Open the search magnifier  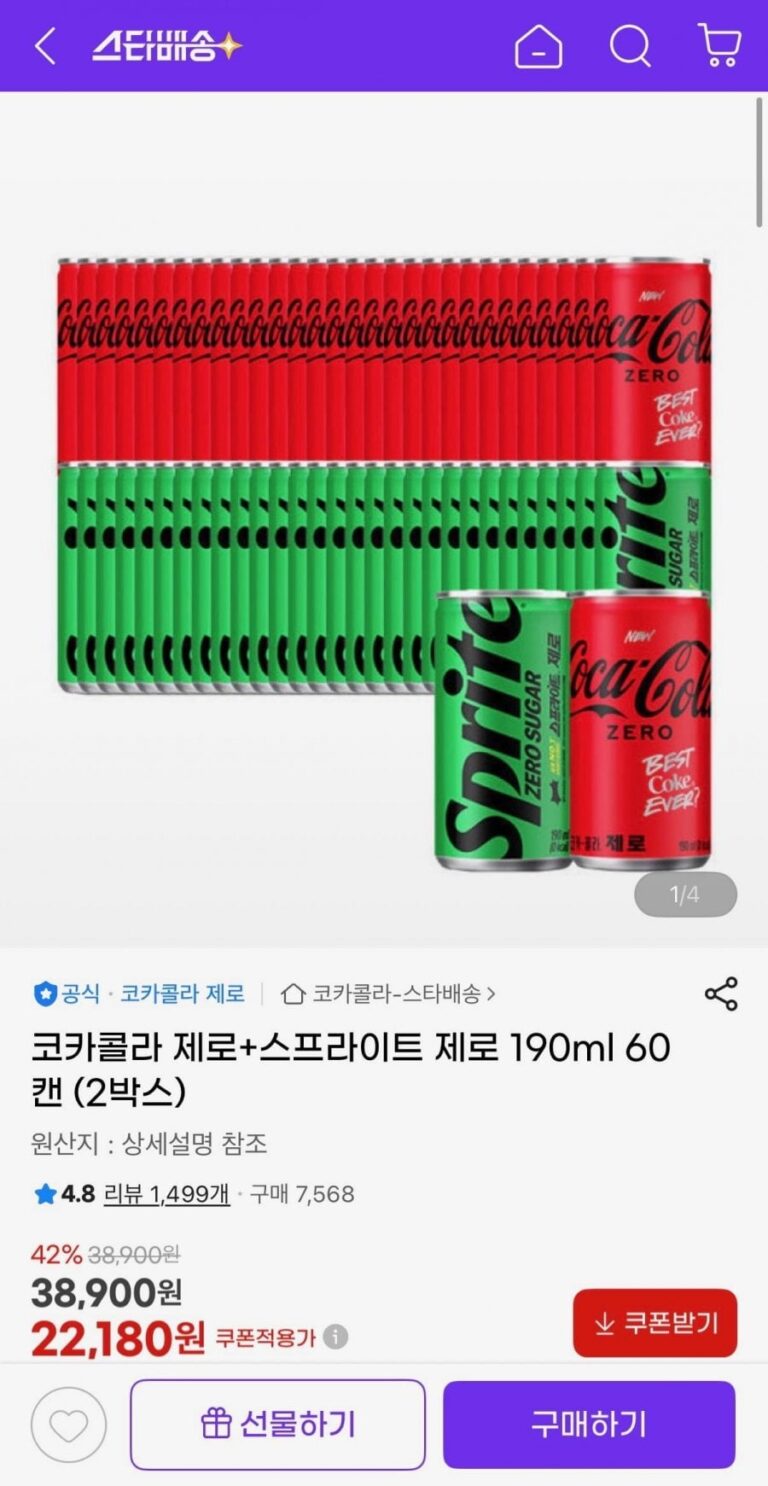pos(630,46)
